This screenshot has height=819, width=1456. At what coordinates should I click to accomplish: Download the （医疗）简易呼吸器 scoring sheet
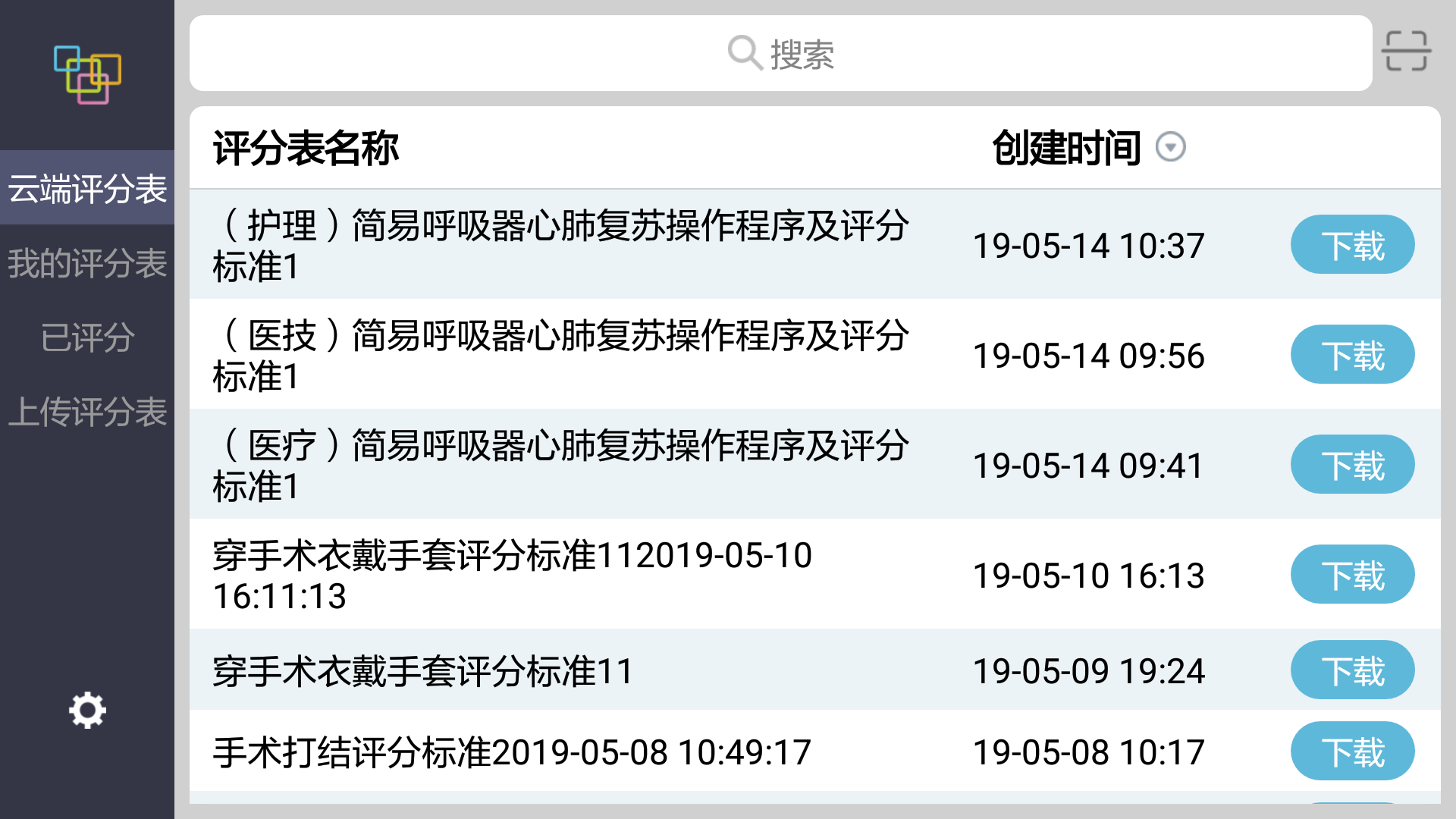1352,465
